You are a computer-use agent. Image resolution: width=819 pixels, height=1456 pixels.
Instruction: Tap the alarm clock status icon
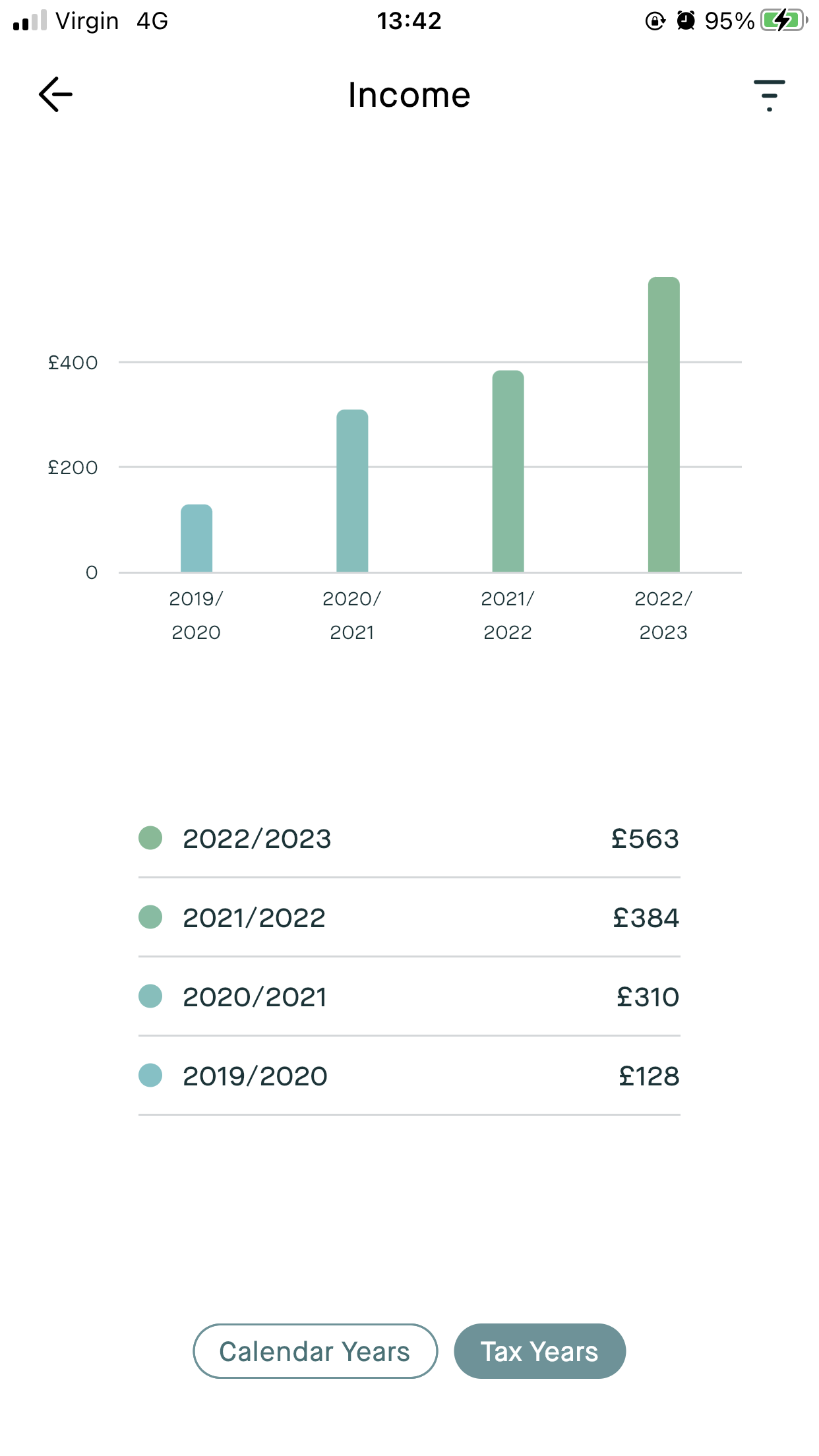[x=685, y=20]
